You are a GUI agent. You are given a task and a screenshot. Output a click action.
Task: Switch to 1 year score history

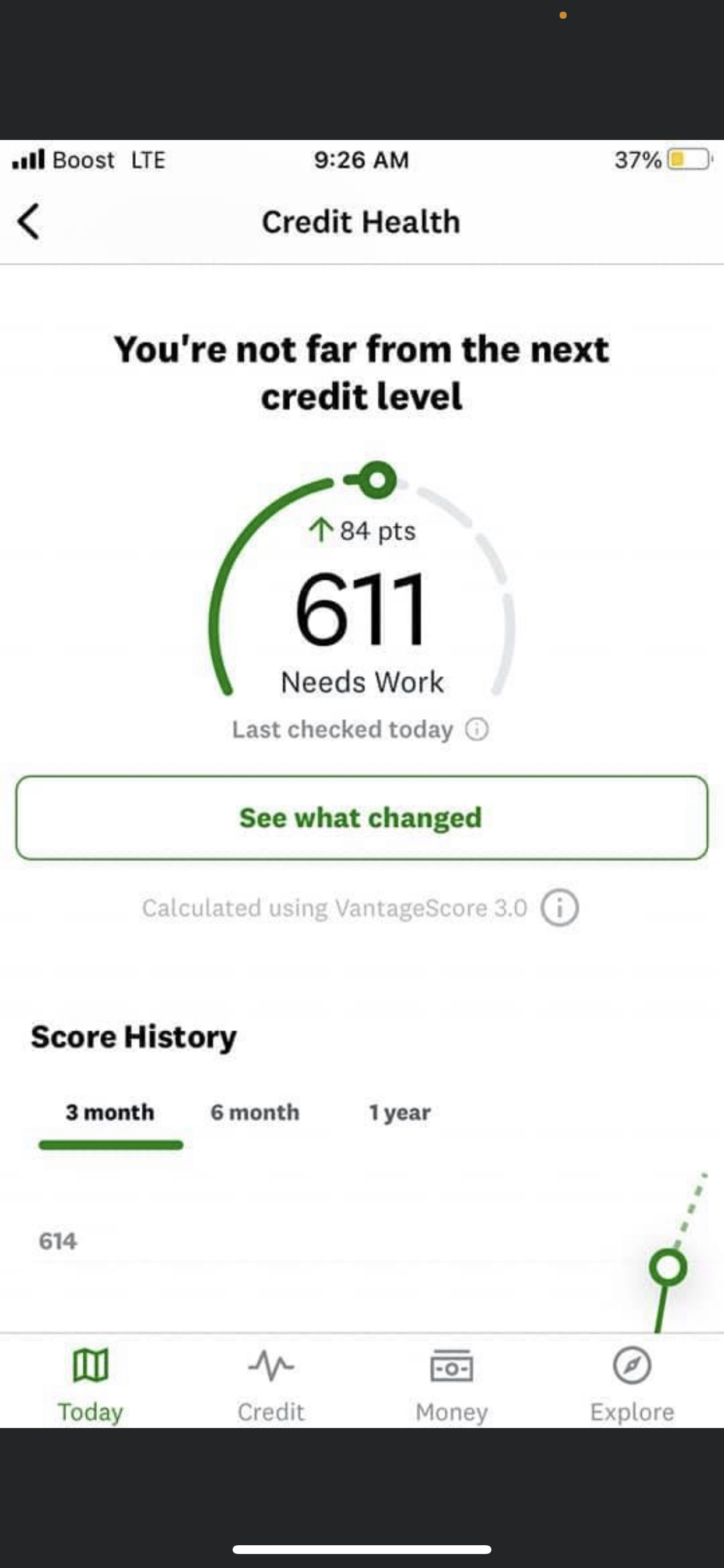click(x=400, y=1112)
